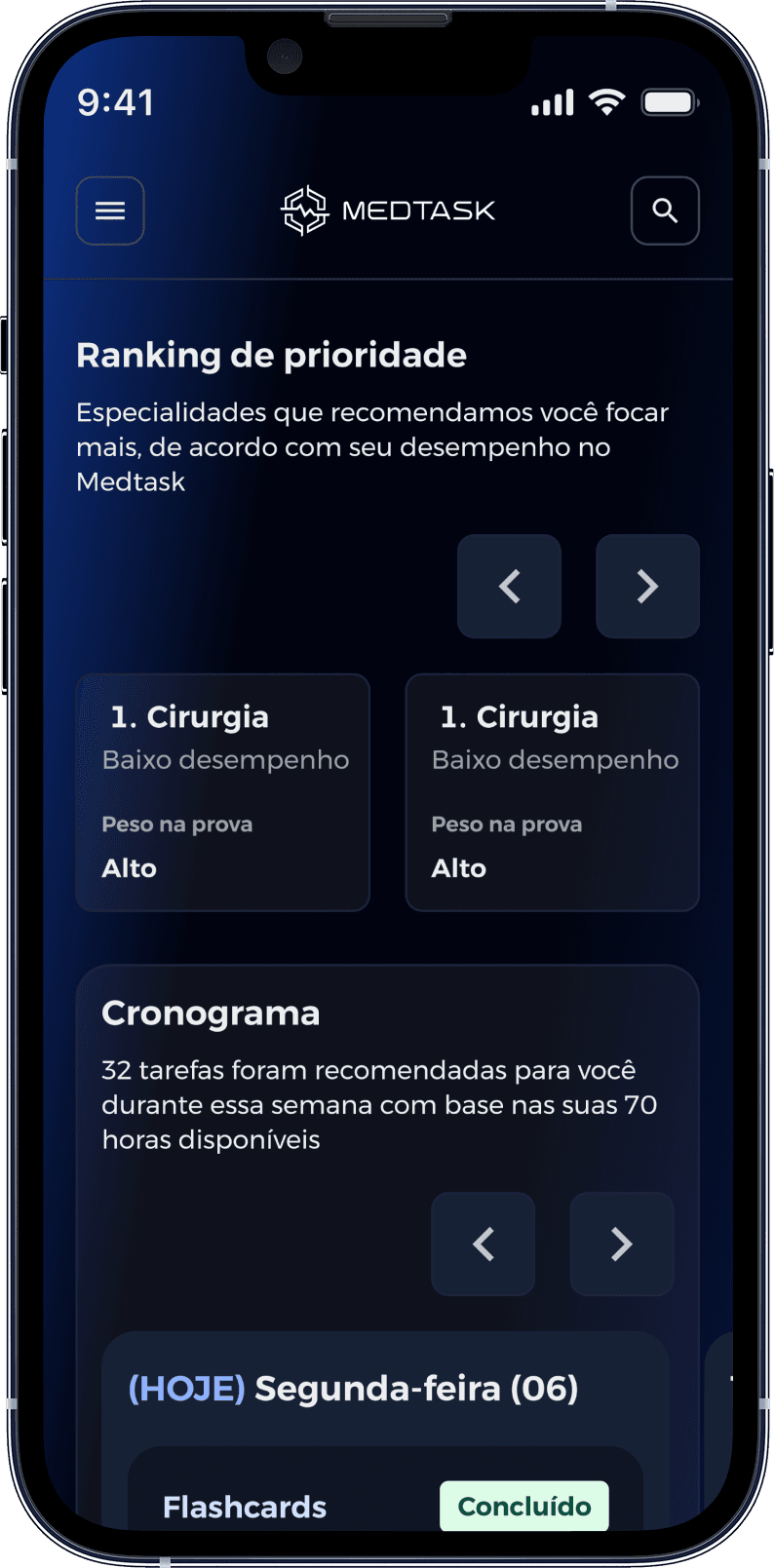
Task: Show previous item in Ranking de prioridade
Action: 509,586
